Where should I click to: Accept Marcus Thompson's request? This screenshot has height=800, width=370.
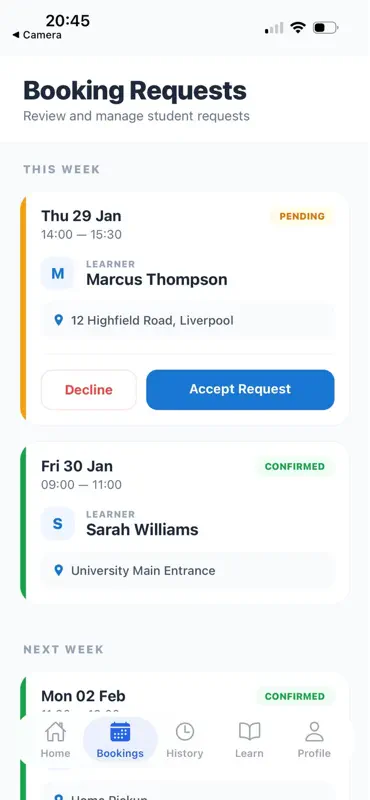(240, 390)
